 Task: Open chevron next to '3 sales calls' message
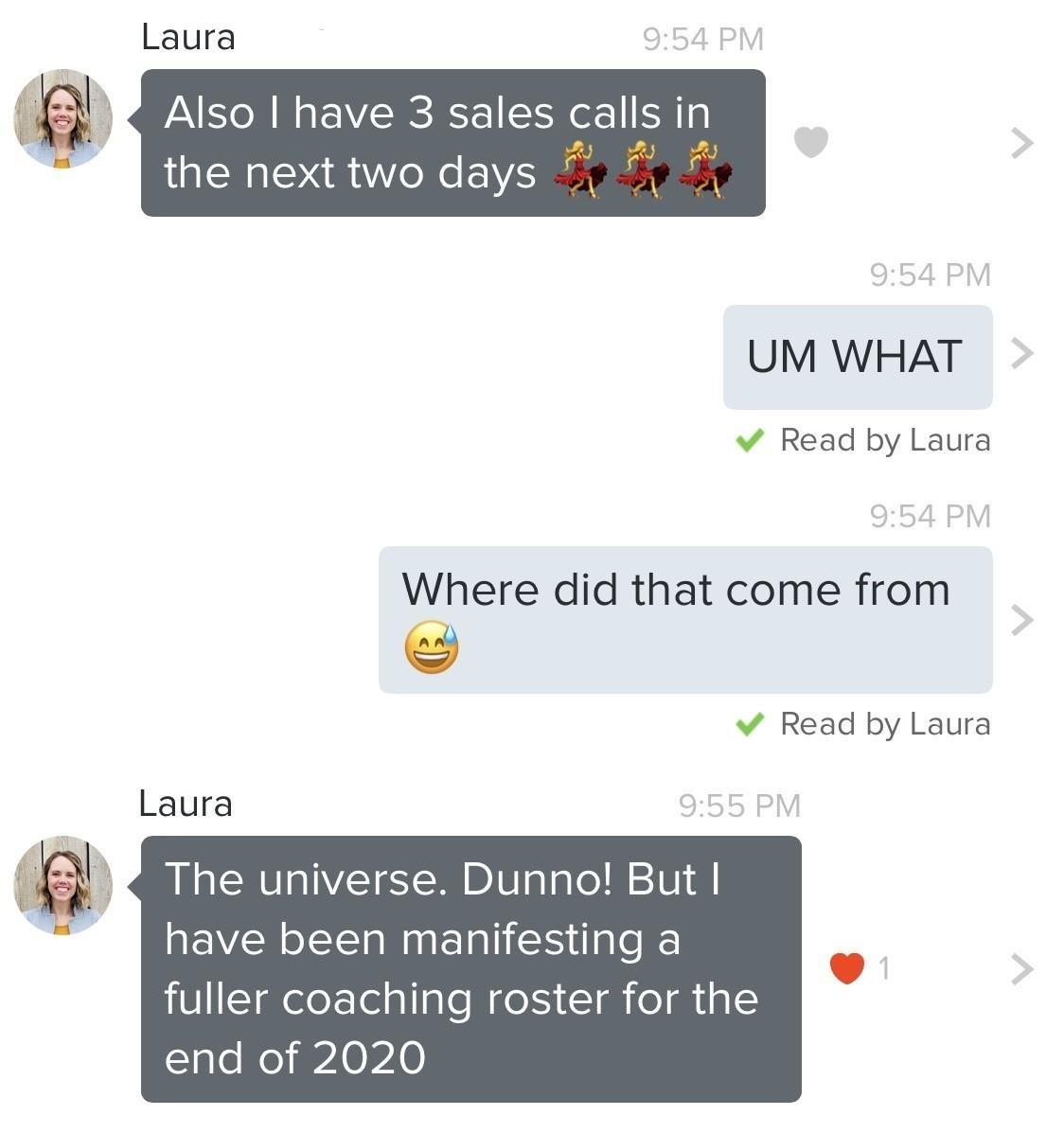tap(1021, 143)
